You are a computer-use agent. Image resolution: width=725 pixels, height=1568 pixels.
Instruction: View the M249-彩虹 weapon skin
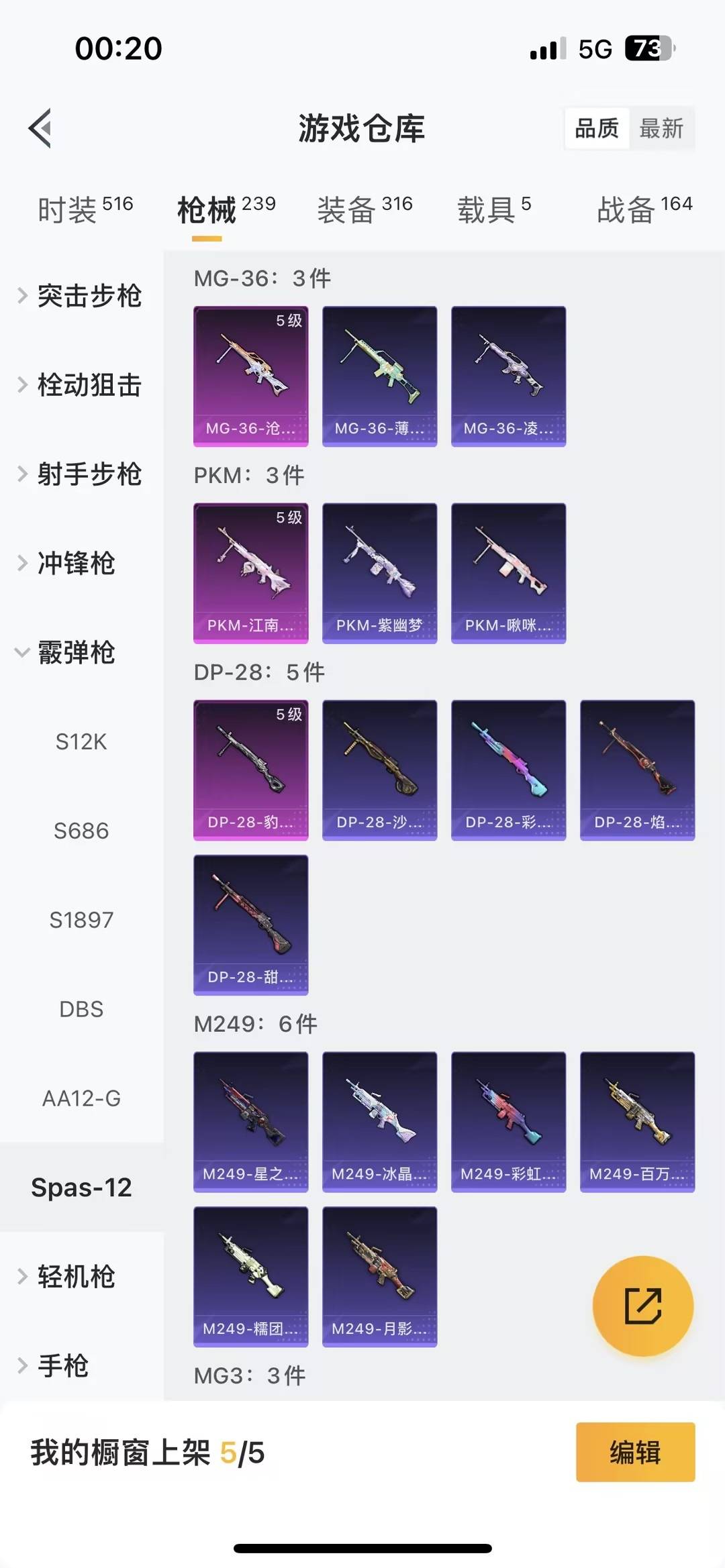tap(508, 1121)
